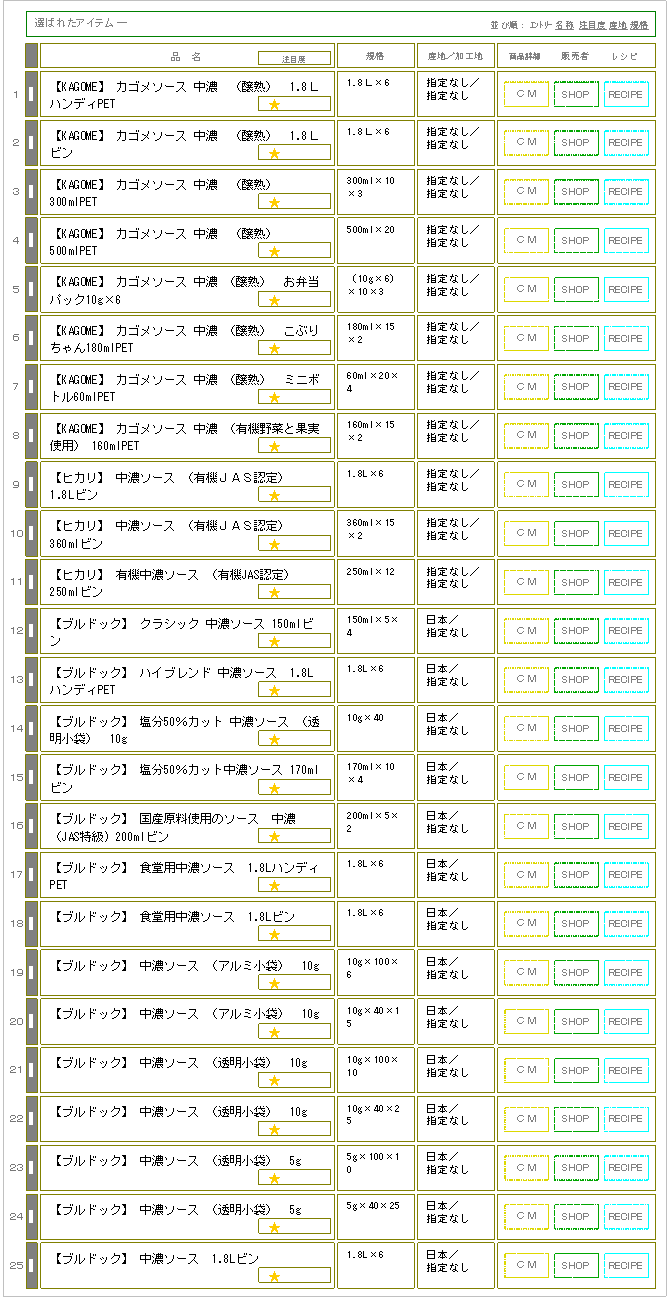Open SHOP for ブルドック 中濃ソース 1.8Lビン
Image resolution: width=668 pixels, height=1298 pixels.
576,1266
